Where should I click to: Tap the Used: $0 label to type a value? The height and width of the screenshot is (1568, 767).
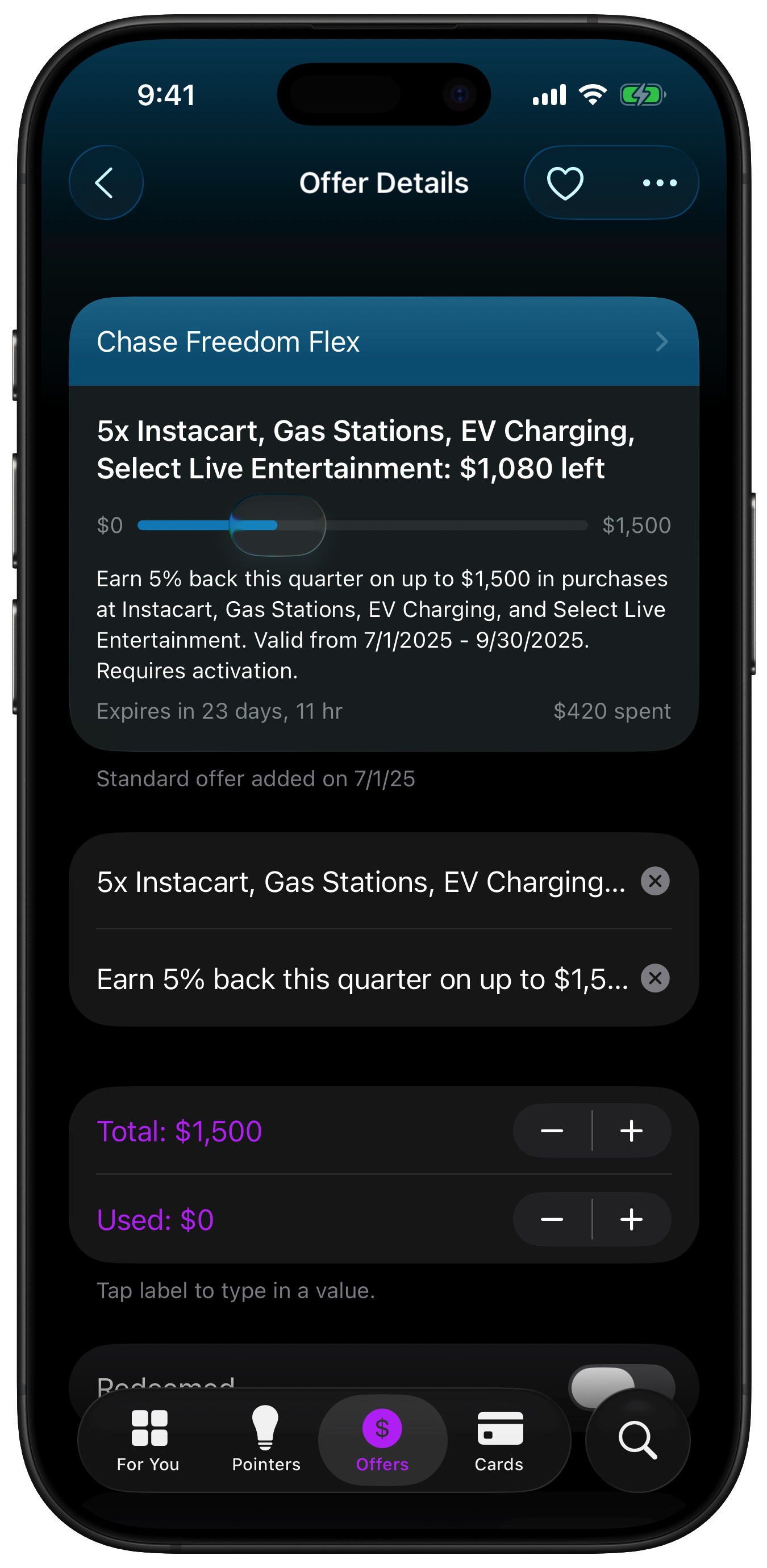(155, 1220)
